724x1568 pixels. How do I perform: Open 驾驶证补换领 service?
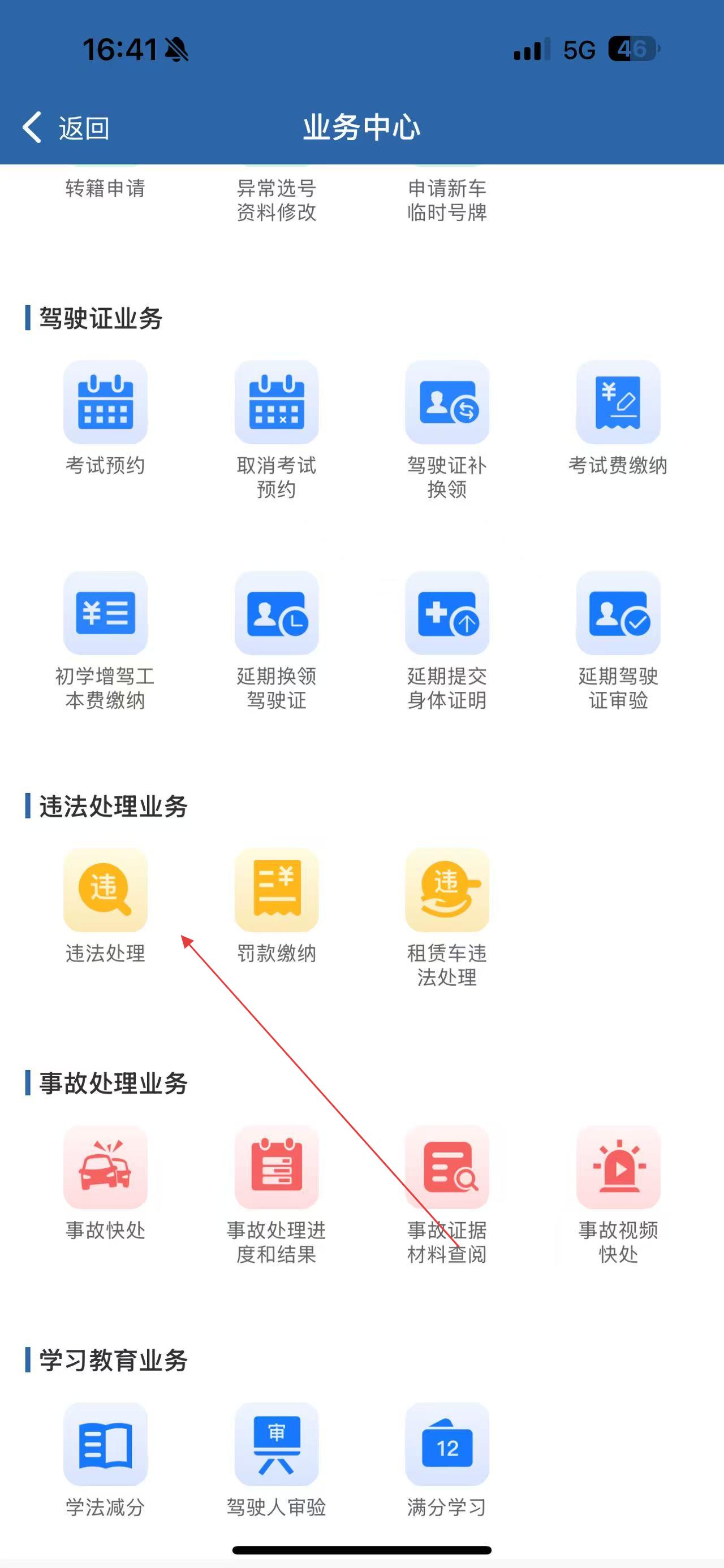(447, 403)
